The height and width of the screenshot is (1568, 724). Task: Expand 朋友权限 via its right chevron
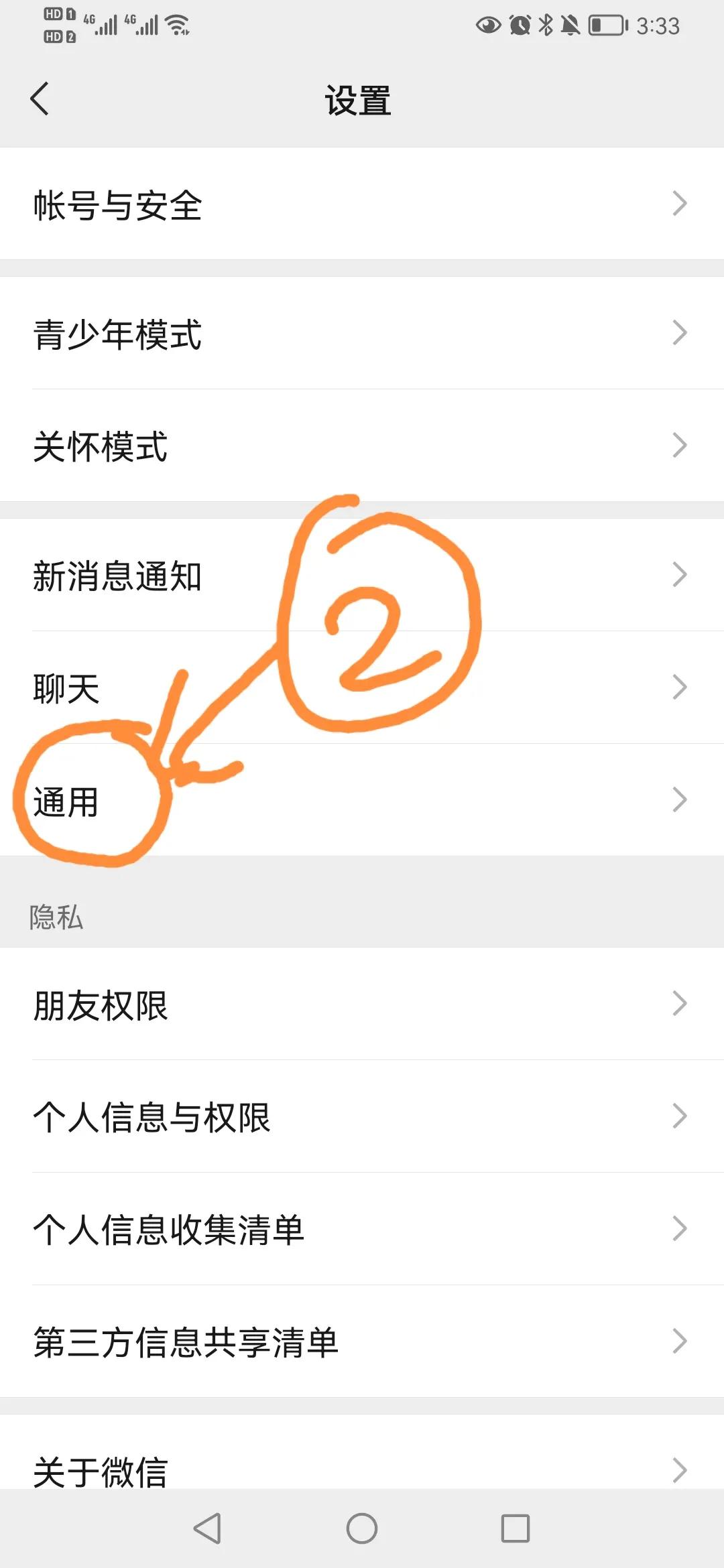pos(678,1003)
